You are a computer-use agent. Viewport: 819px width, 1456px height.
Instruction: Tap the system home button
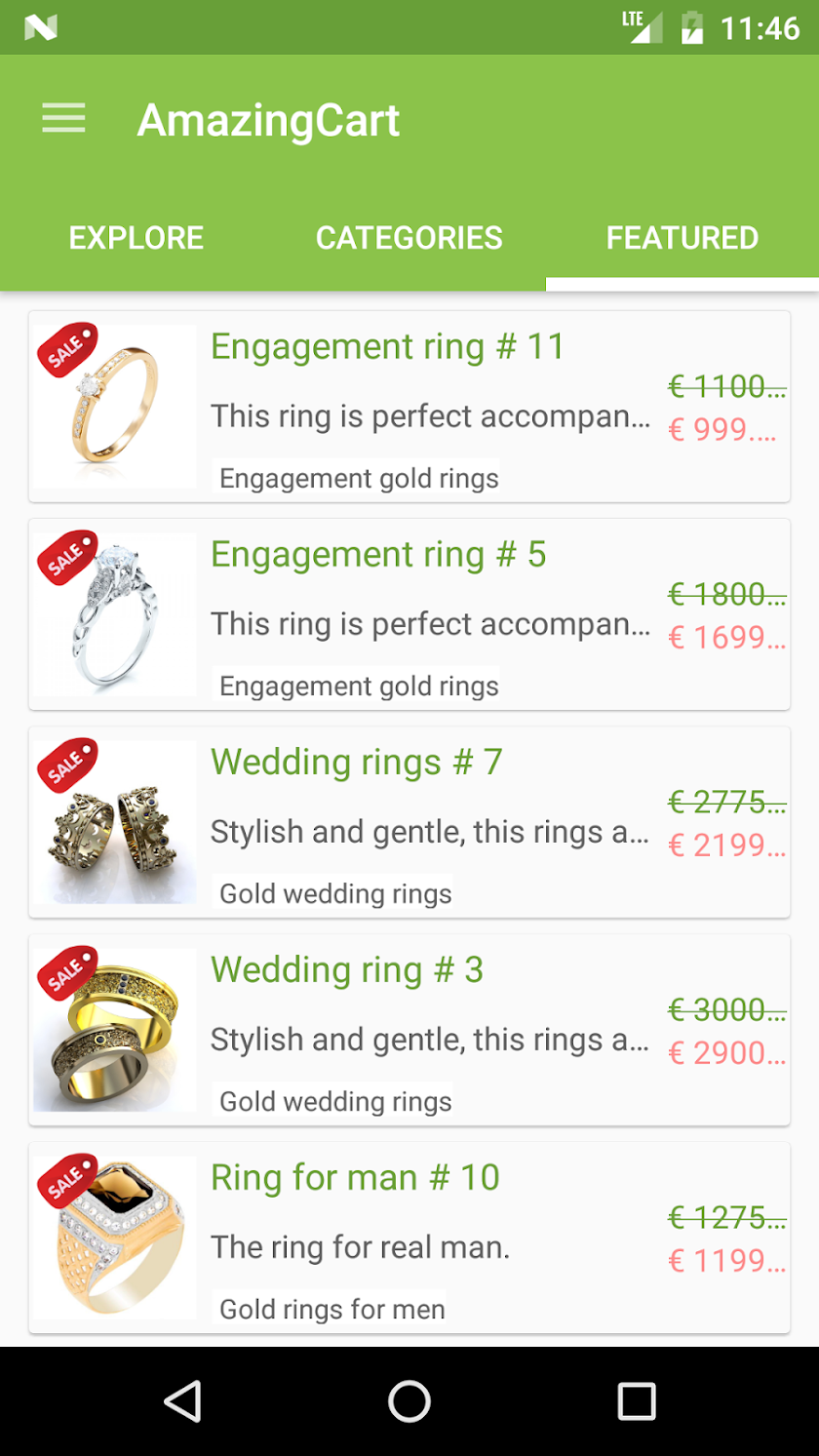(409, 1401)
